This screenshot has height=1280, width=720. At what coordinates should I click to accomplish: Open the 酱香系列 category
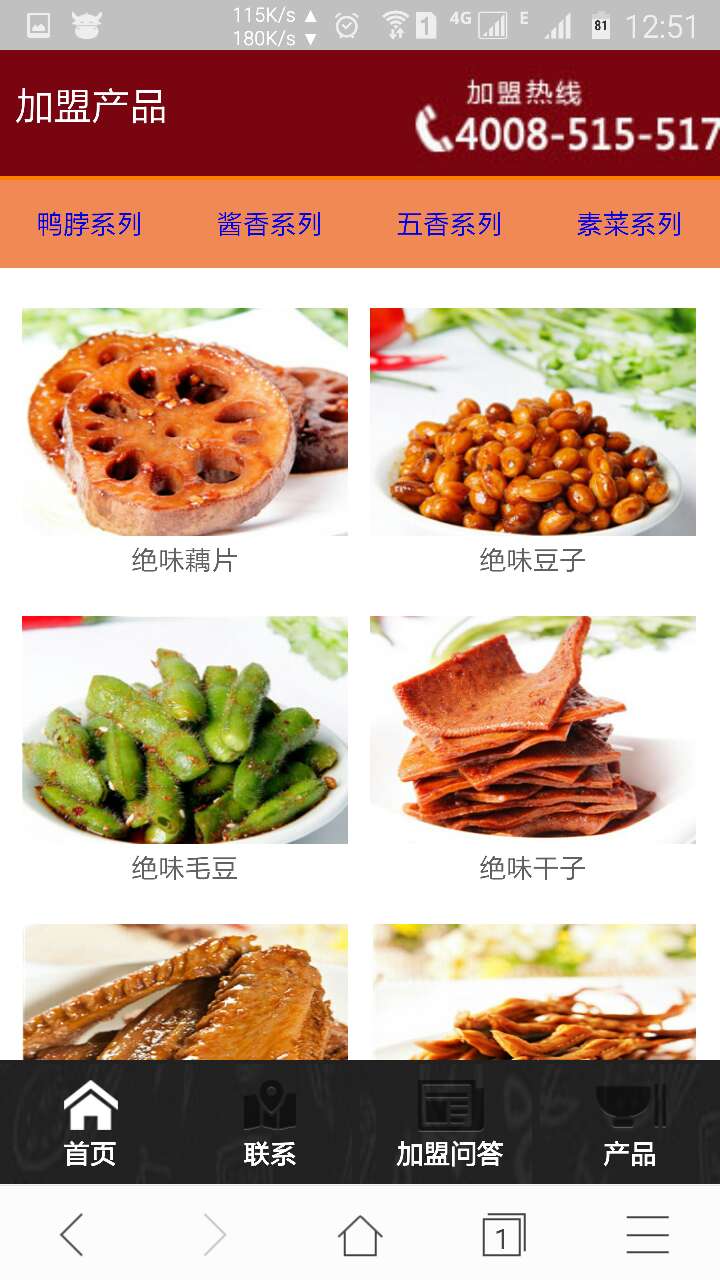[270, 224]
